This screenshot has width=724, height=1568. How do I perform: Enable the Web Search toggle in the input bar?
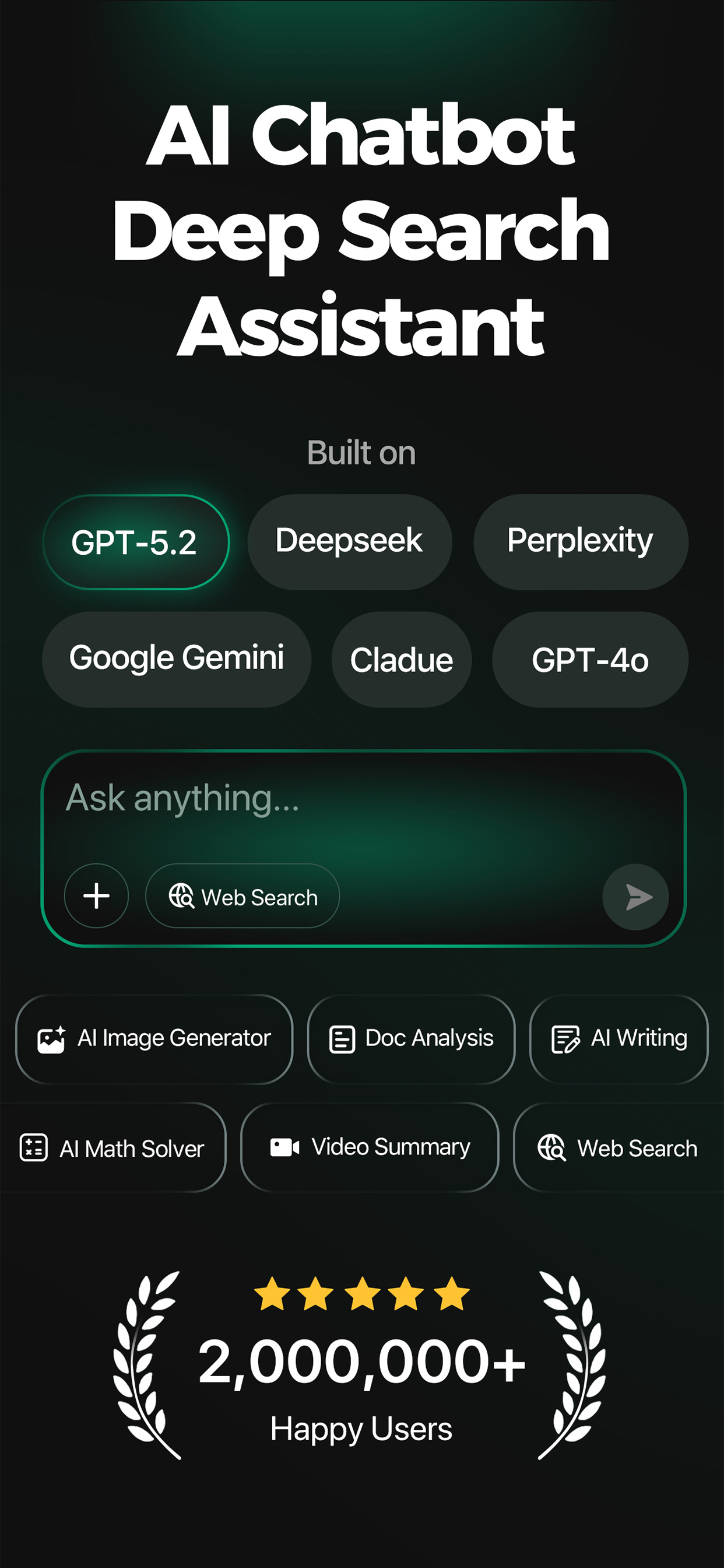241,895
